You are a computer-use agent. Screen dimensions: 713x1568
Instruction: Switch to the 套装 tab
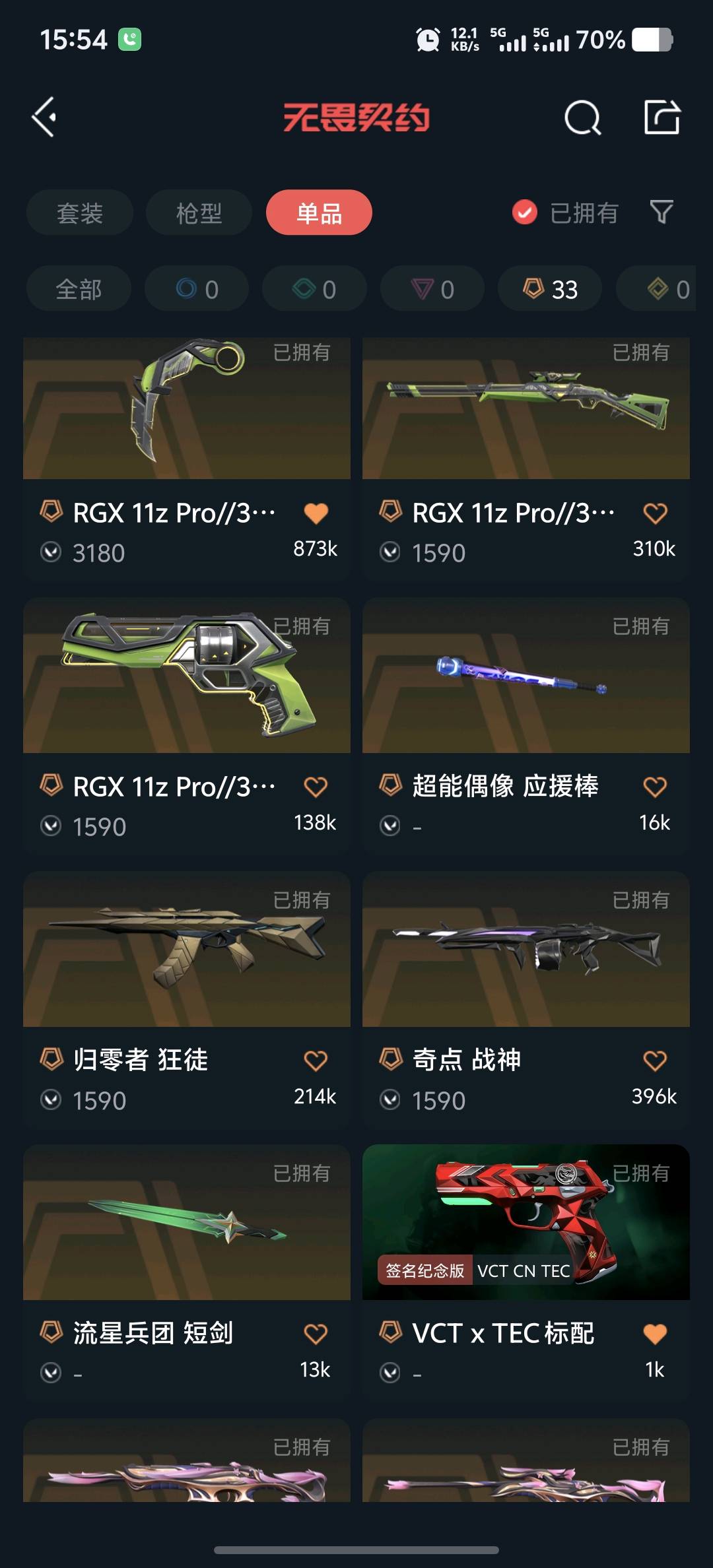[x=80, y=212]
